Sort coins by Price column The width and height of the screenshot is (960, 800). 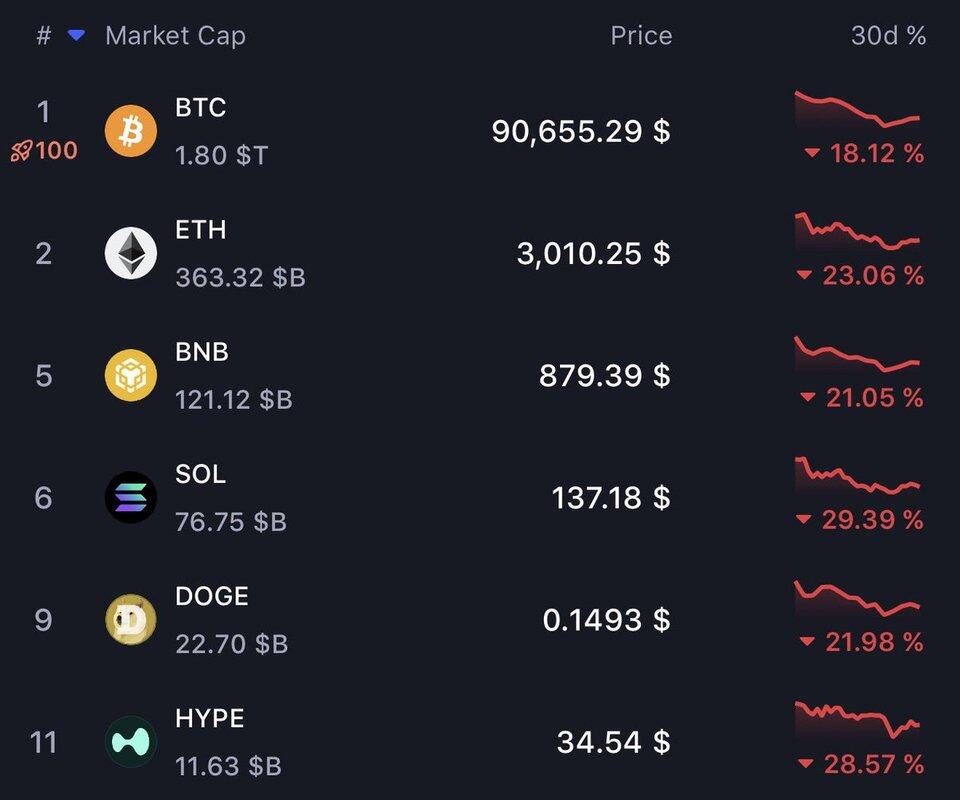tap(641, 36)
